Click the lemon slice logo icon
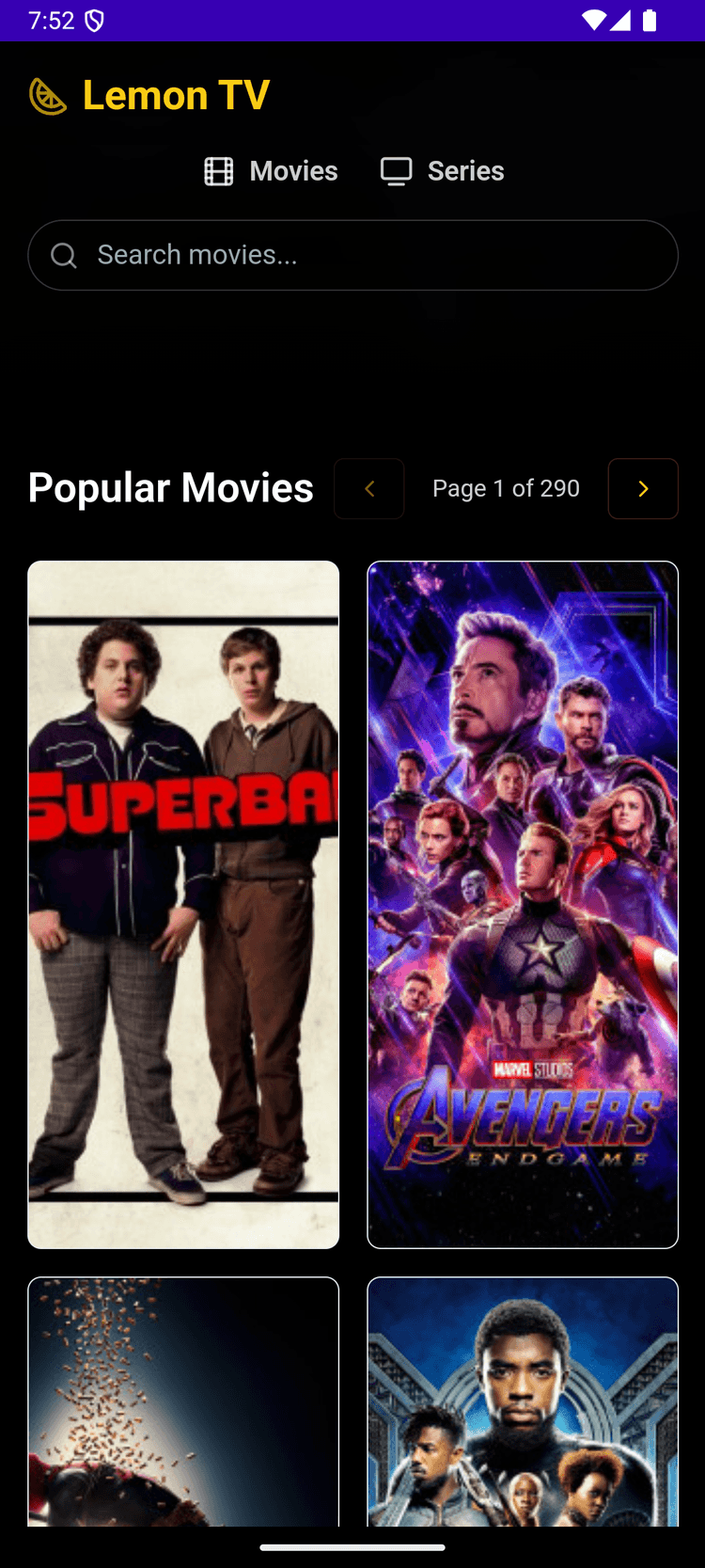Screen dimensions: 705x1568 pyautogui.click(x=48, y=95)
